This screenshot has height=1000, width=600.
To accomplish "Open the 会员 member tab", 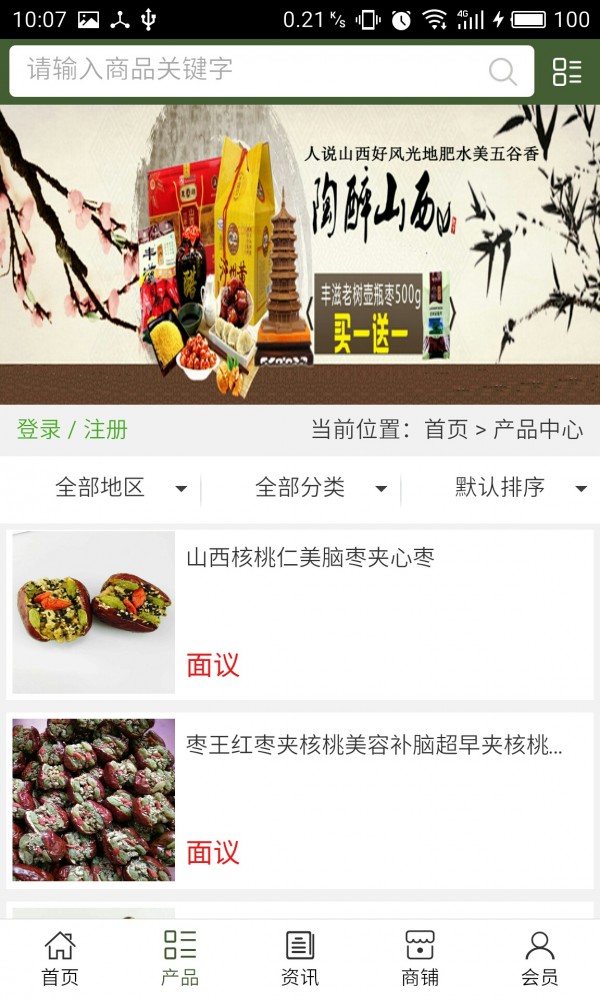I will pyautogui.click(x=540, y=958).
